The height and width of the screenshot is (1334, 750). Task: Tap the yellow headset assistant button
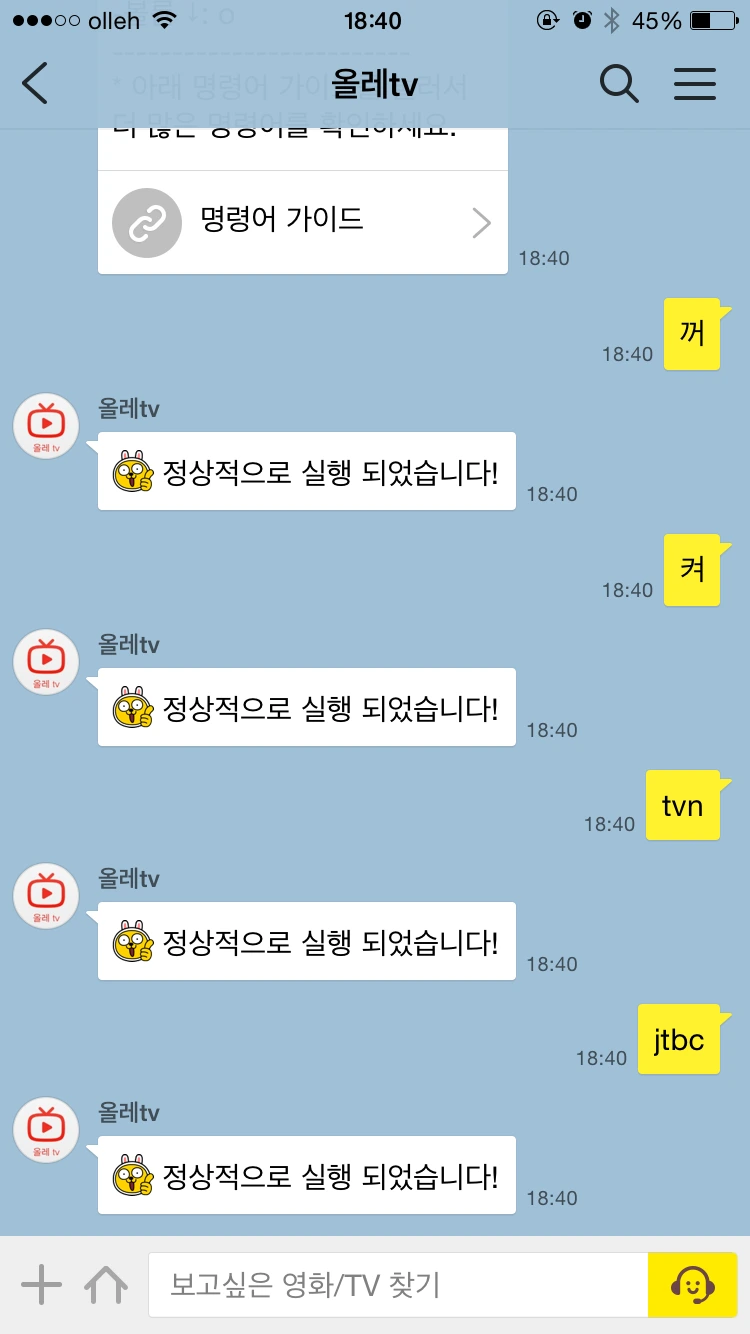coord(692,1285)
